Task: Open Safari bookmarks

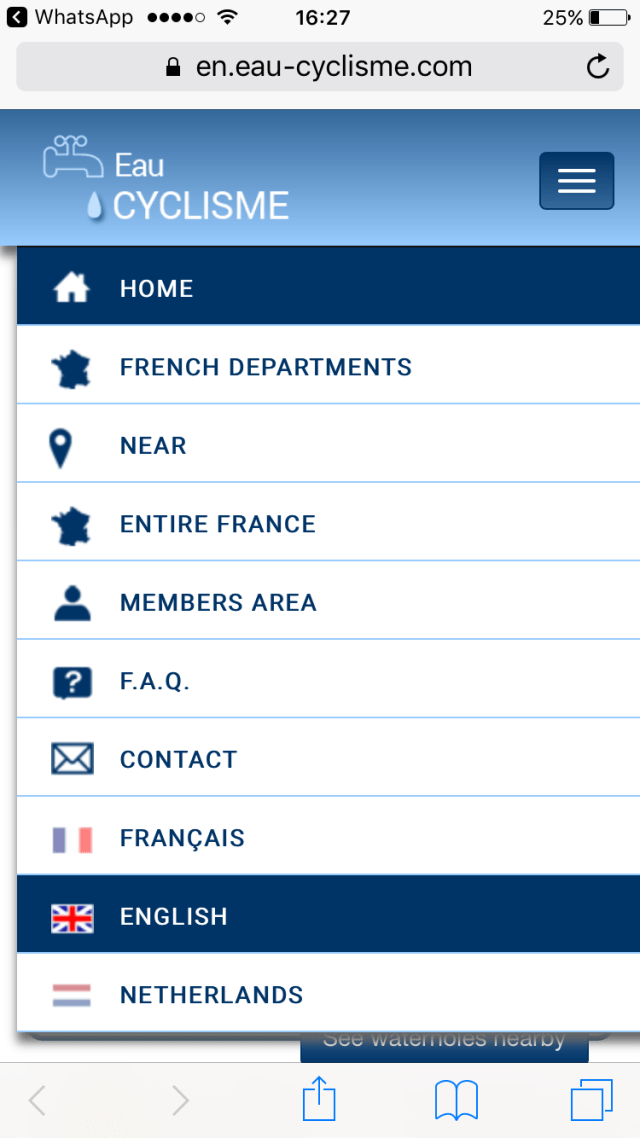Action: tap(456, 1101)
